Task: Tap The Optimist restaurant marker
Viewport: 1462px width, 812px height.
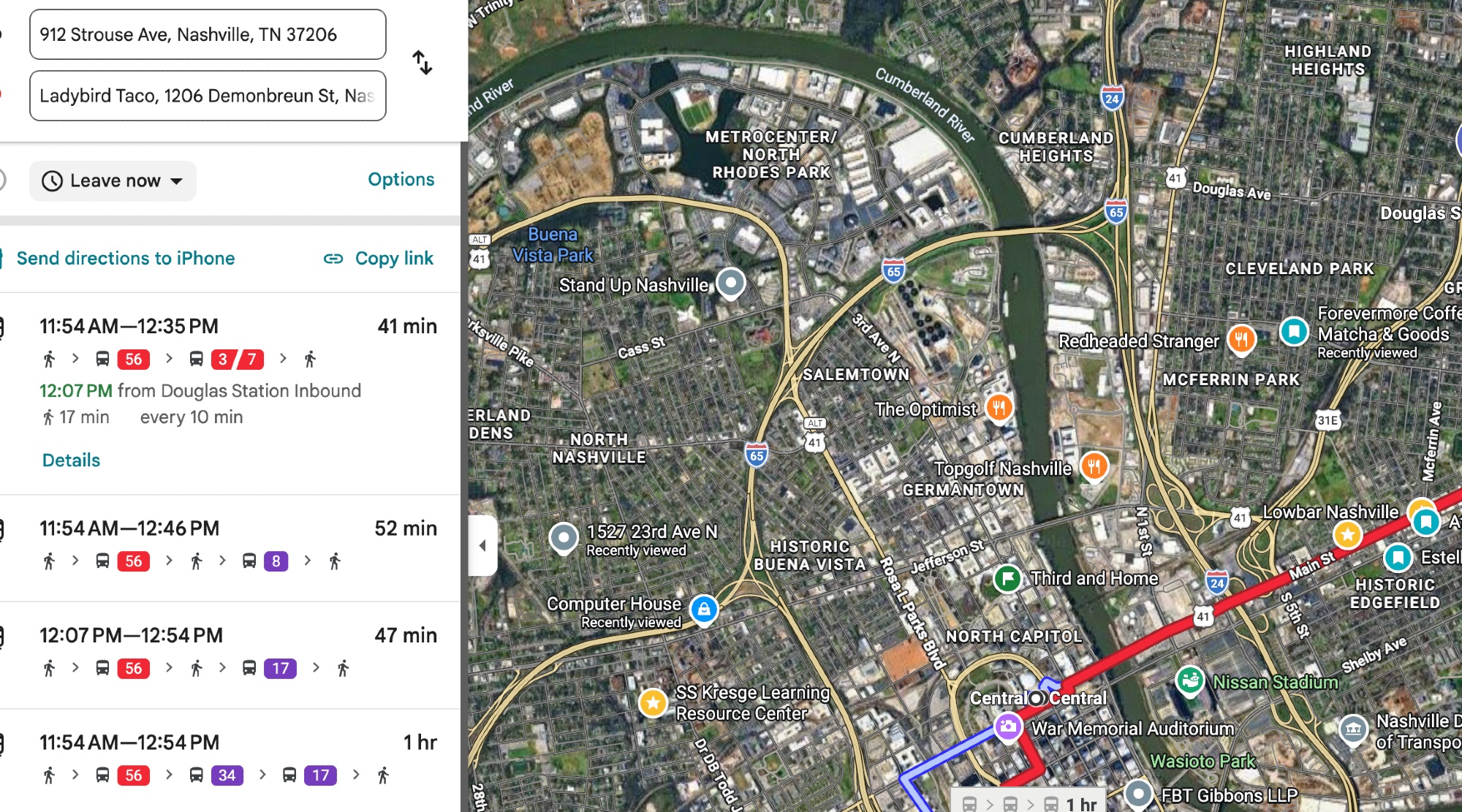Action: pyautogui.click(x=999, y=407)
